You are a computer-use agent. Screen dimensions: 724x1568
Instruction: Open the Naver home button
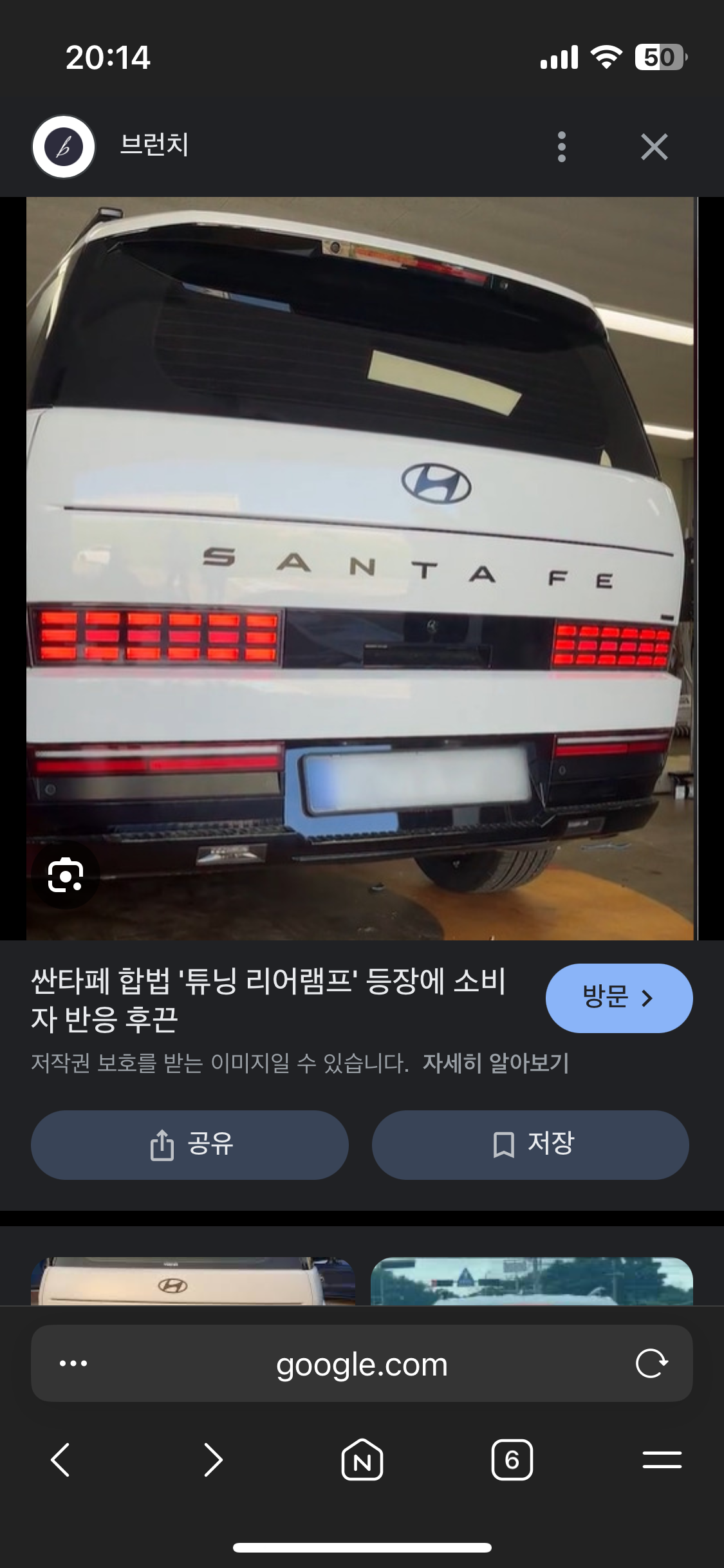pos(362,1459)
